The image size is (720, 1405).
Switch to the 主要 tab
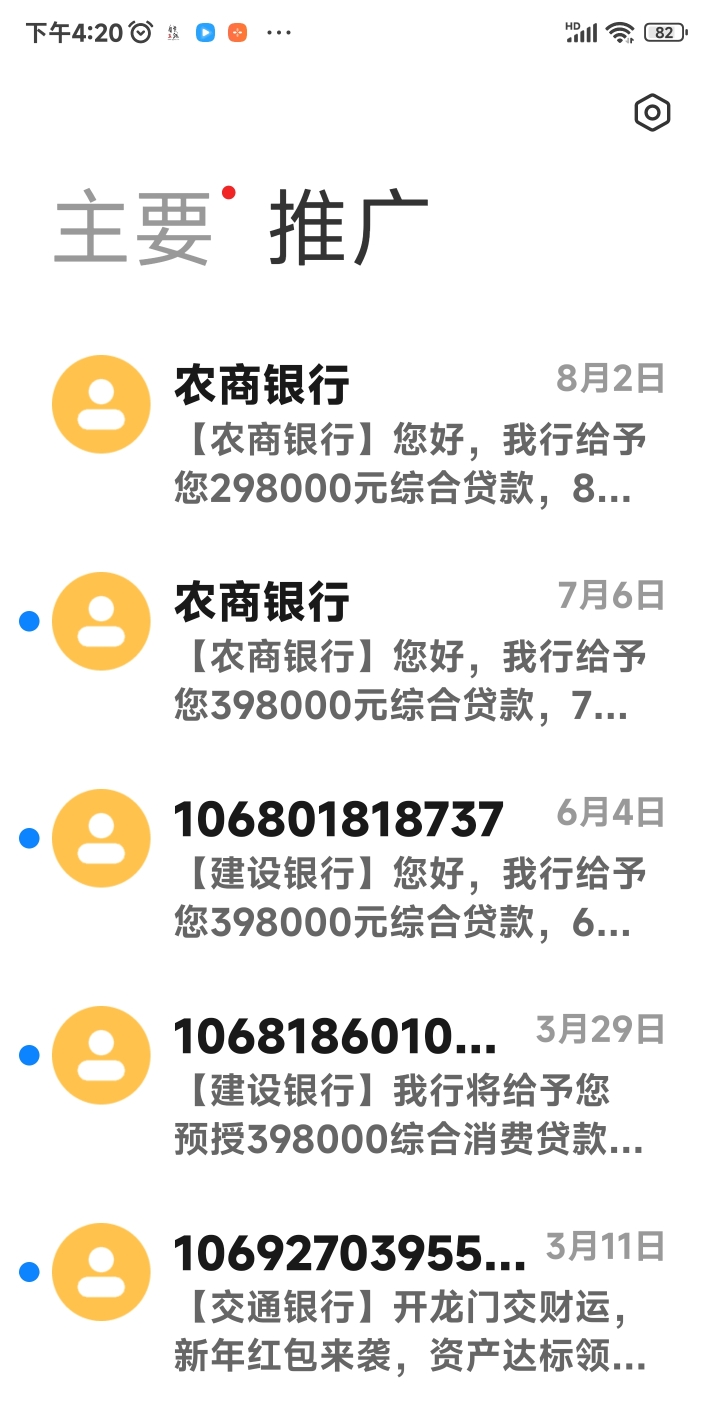click(x=133, y=230)
